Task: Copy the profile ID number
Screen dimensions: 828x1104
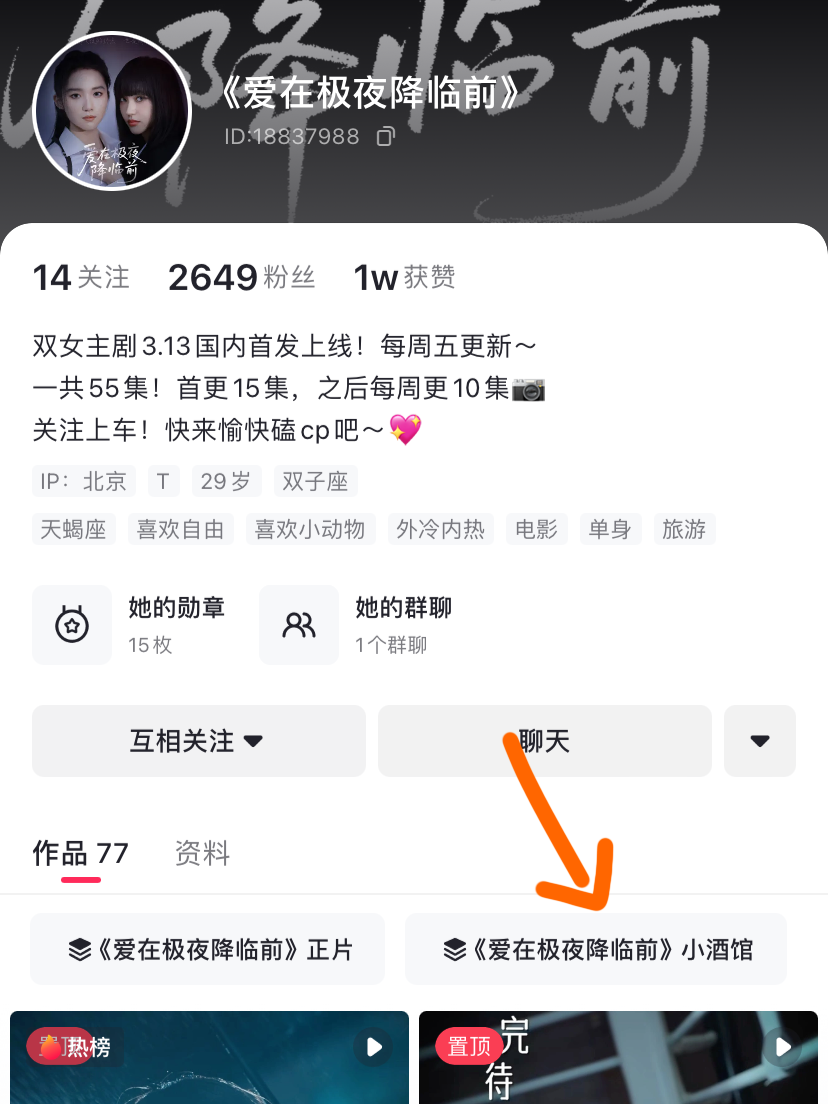Action: pos(385,136)
